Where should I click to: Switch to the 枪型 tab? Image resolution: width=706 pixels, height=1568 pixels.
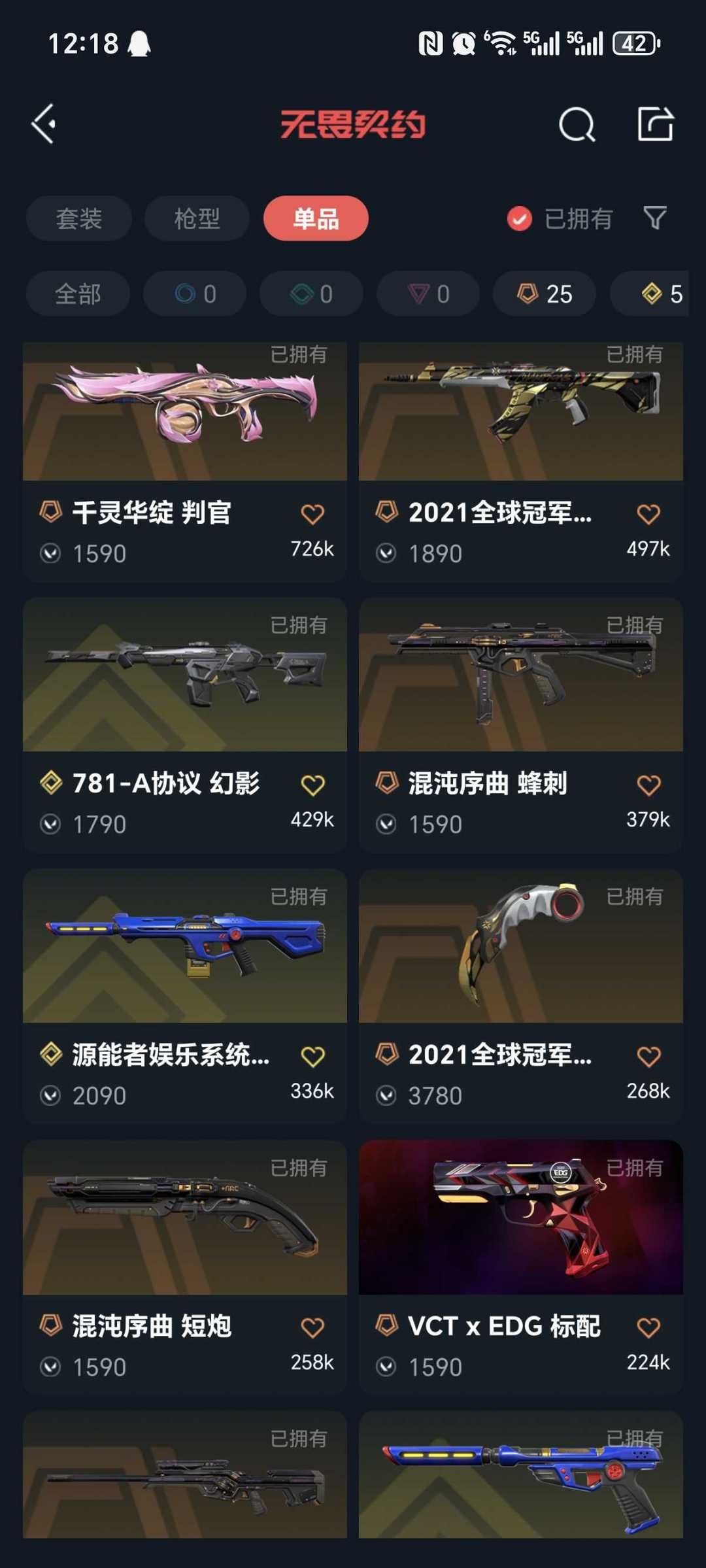pyautogui.click(x=197, y=218)
